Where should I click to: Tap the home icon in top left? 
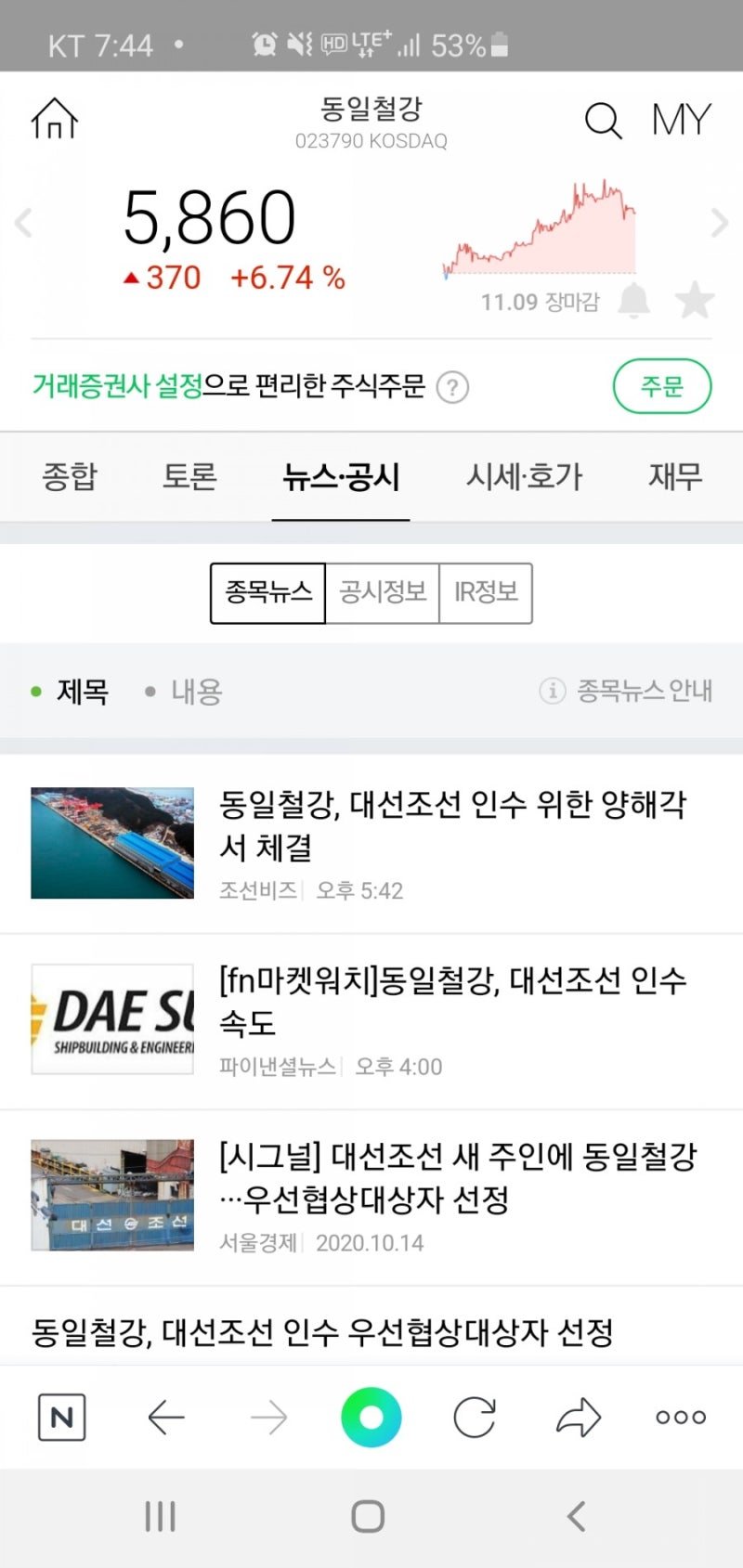point(54,119)
